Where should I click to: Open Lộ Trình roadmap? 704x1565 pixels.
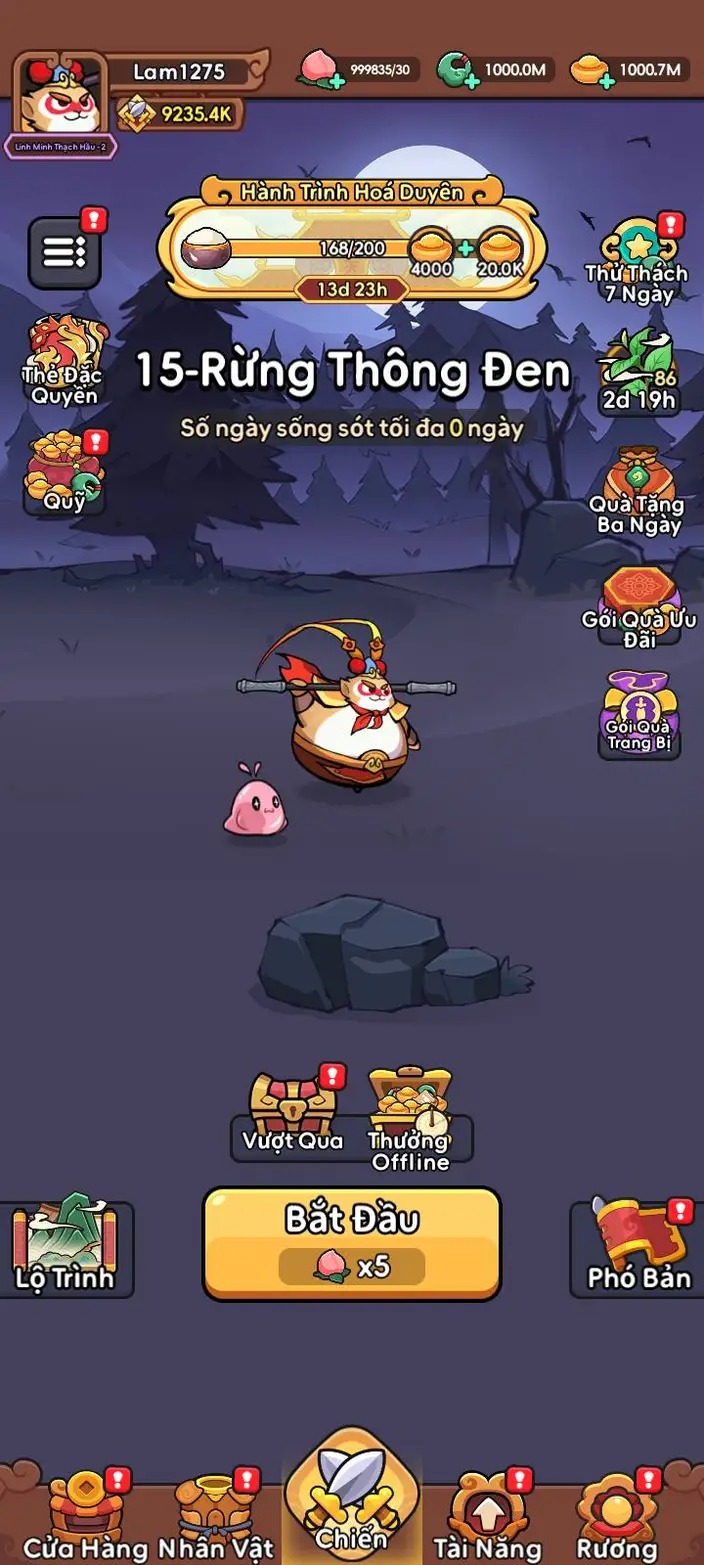pos(65,1248)
